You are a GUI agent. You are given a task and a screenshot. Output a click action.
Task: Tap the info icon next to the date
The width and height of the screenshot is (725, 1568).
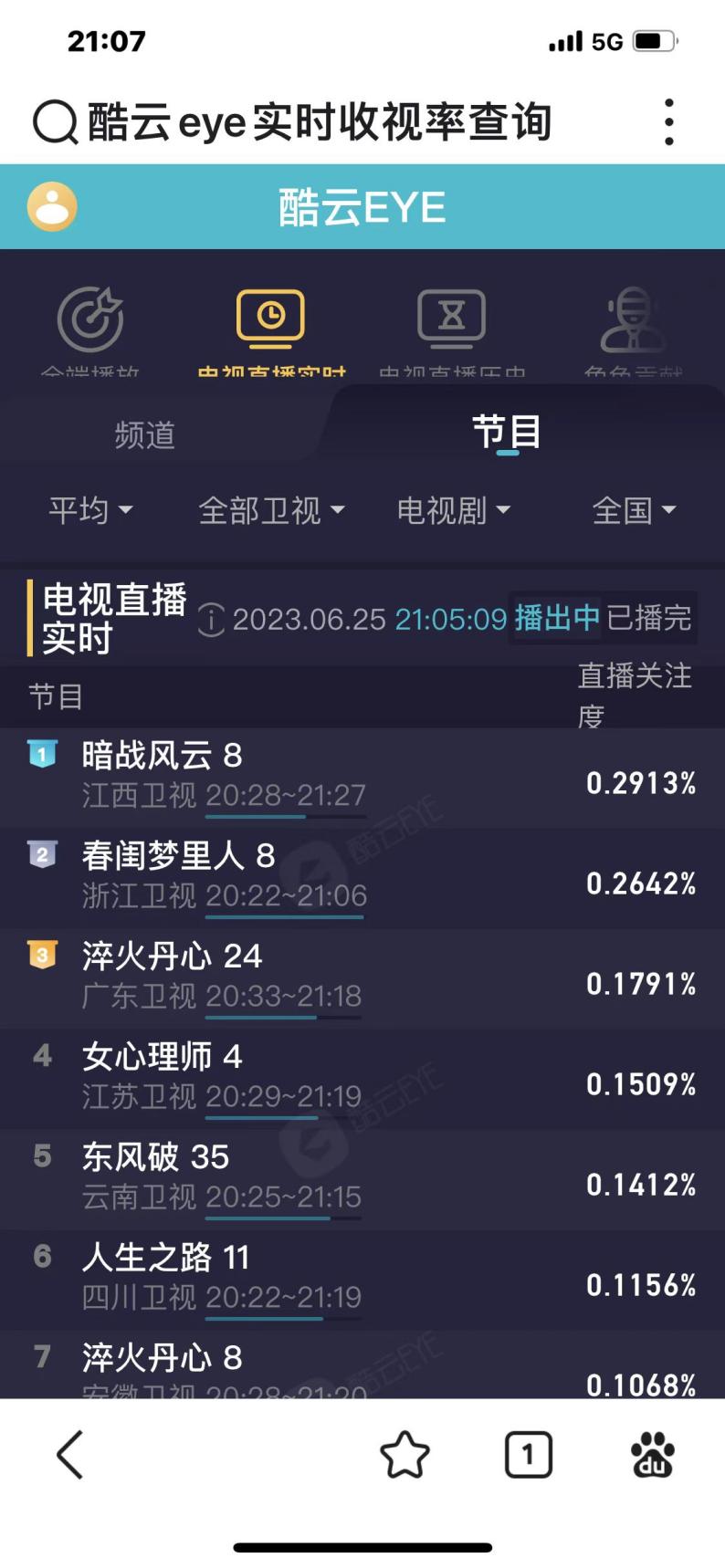tap(209, 619)
